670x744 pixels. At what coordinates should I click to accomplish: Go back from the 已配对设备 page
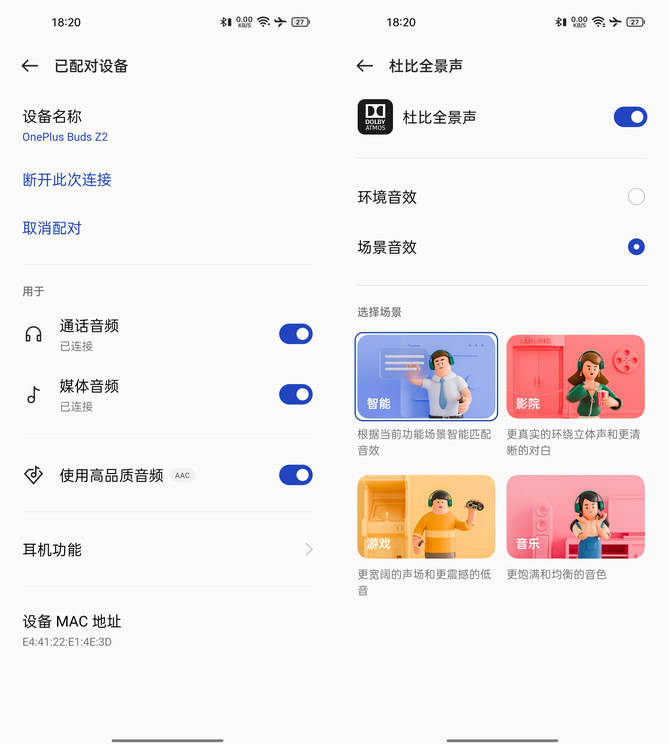[29, 66]
